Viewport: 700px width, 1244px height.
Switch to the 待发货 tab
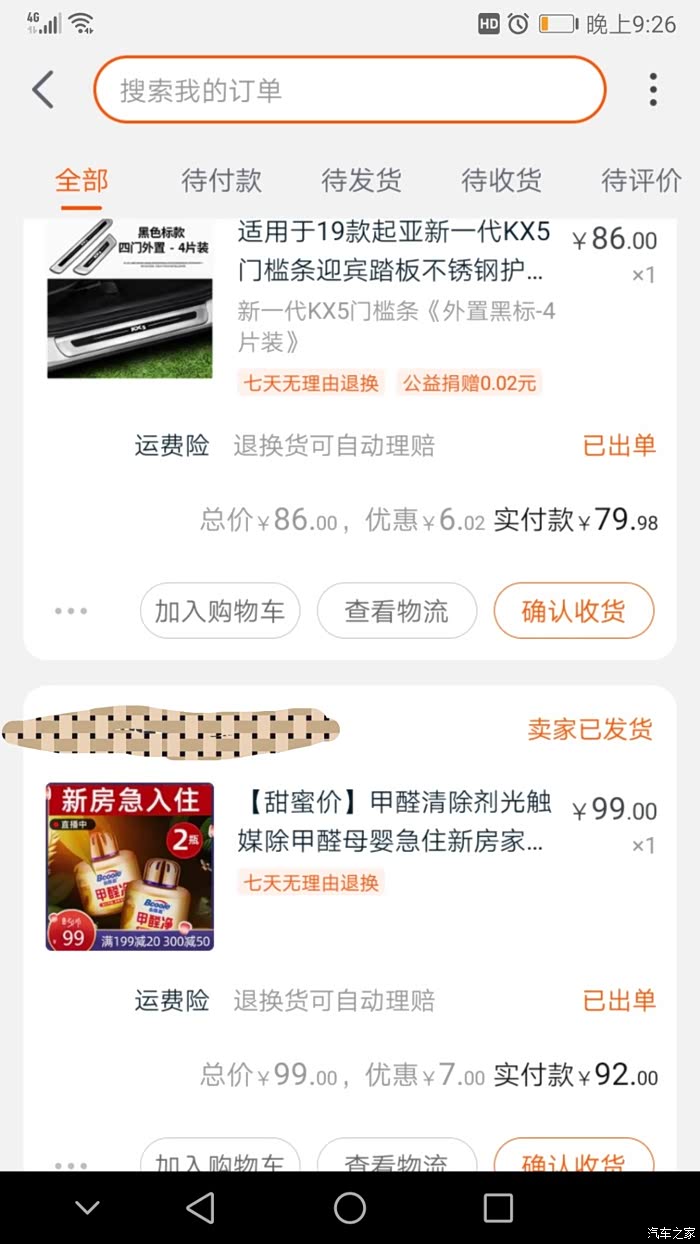pos(361,181)
